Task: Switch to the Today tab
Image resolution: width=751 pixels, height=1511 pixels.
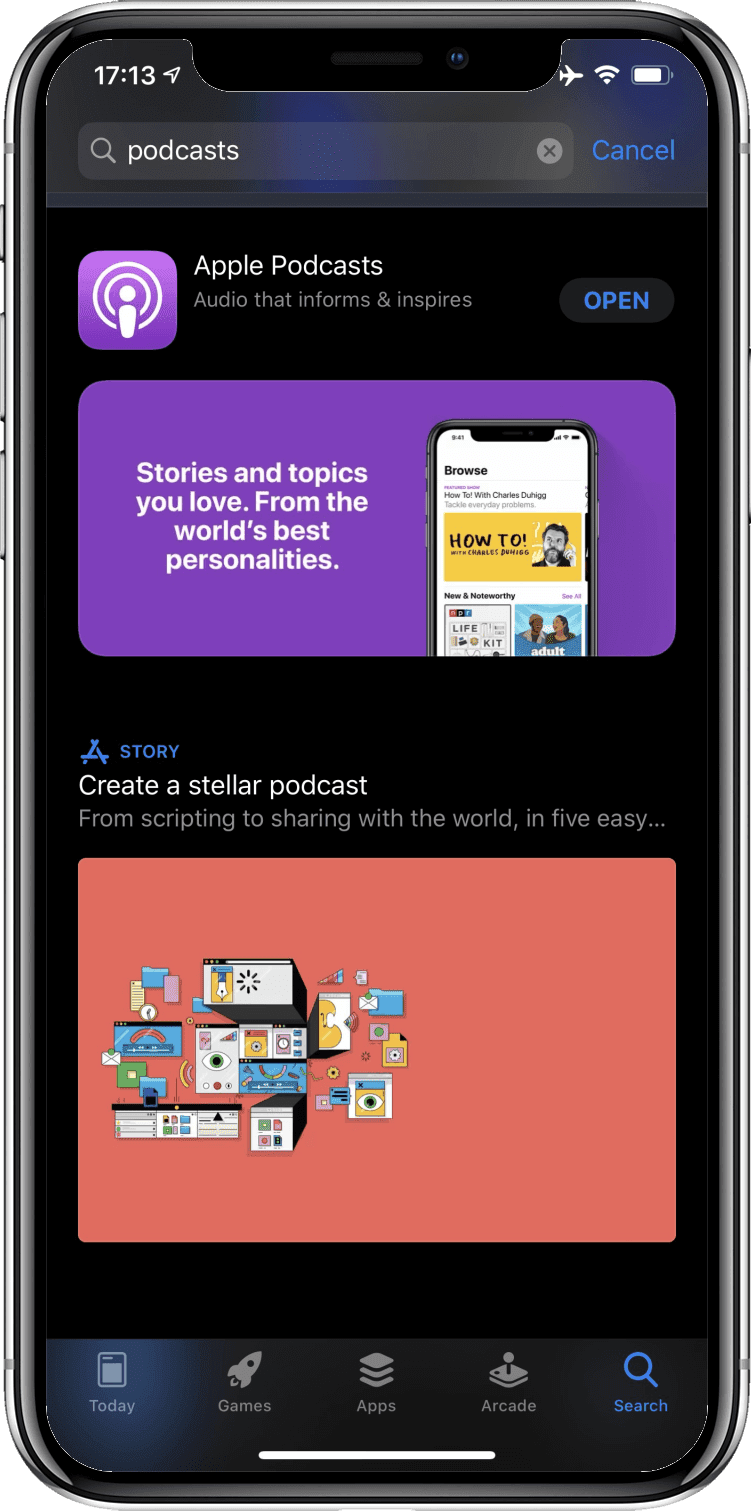Action: [112, 1383]
